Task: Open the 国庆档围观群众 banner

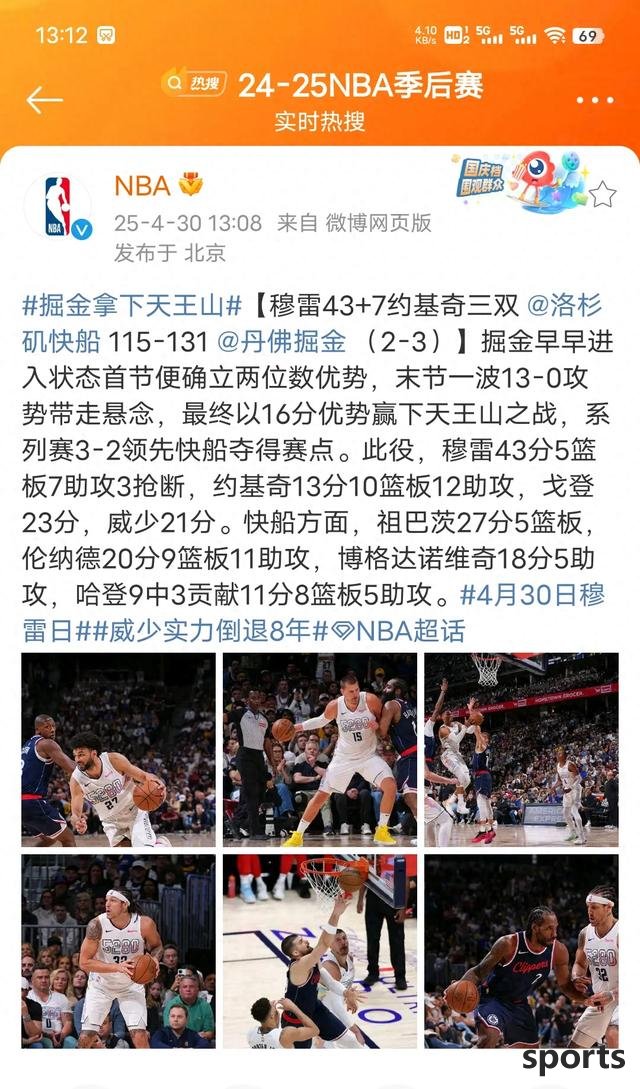Action: tap(515, 180)
